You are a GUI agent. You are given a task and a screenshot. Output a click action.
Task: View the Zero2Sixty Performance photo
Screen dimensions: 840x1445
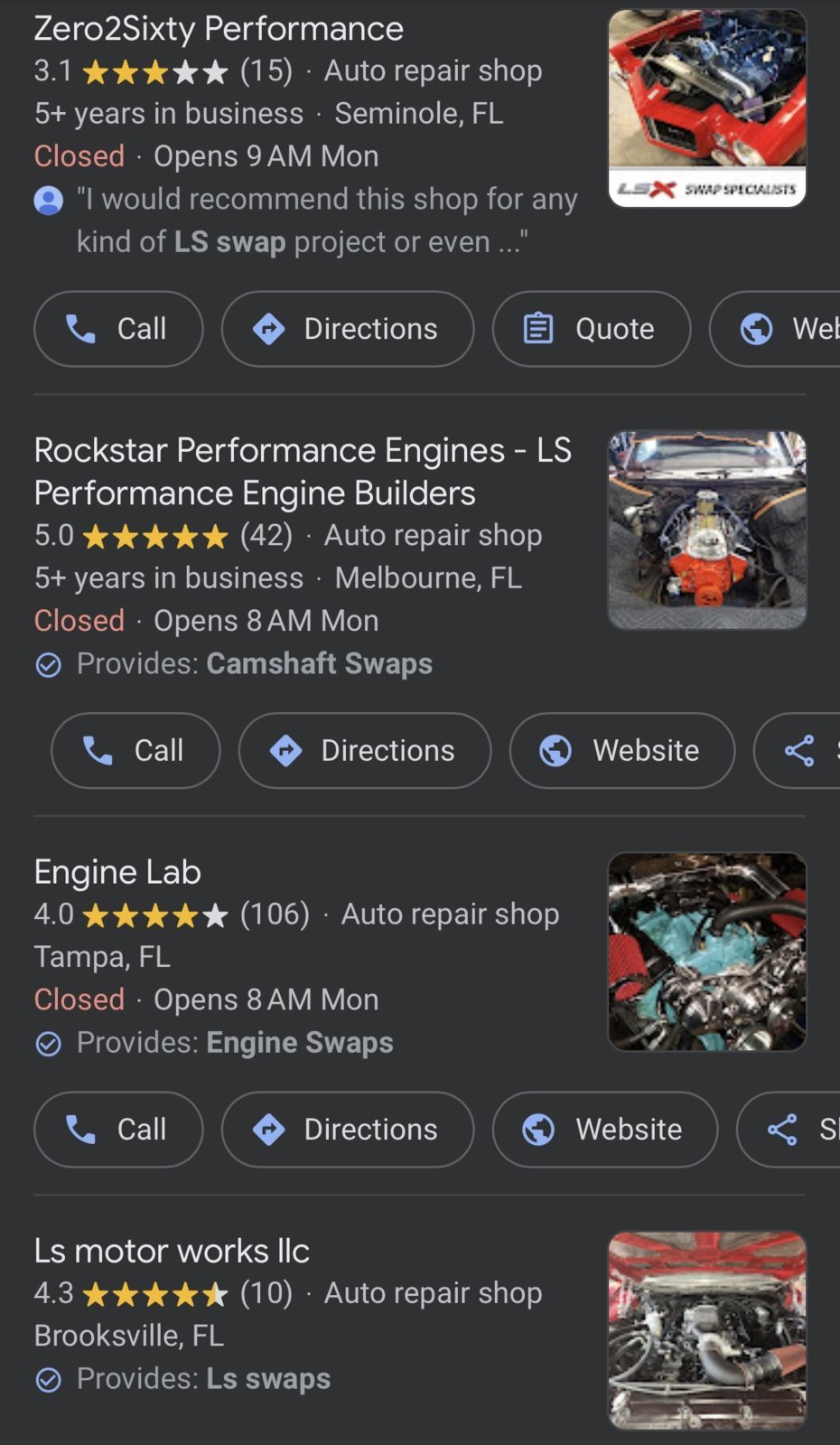706,108
